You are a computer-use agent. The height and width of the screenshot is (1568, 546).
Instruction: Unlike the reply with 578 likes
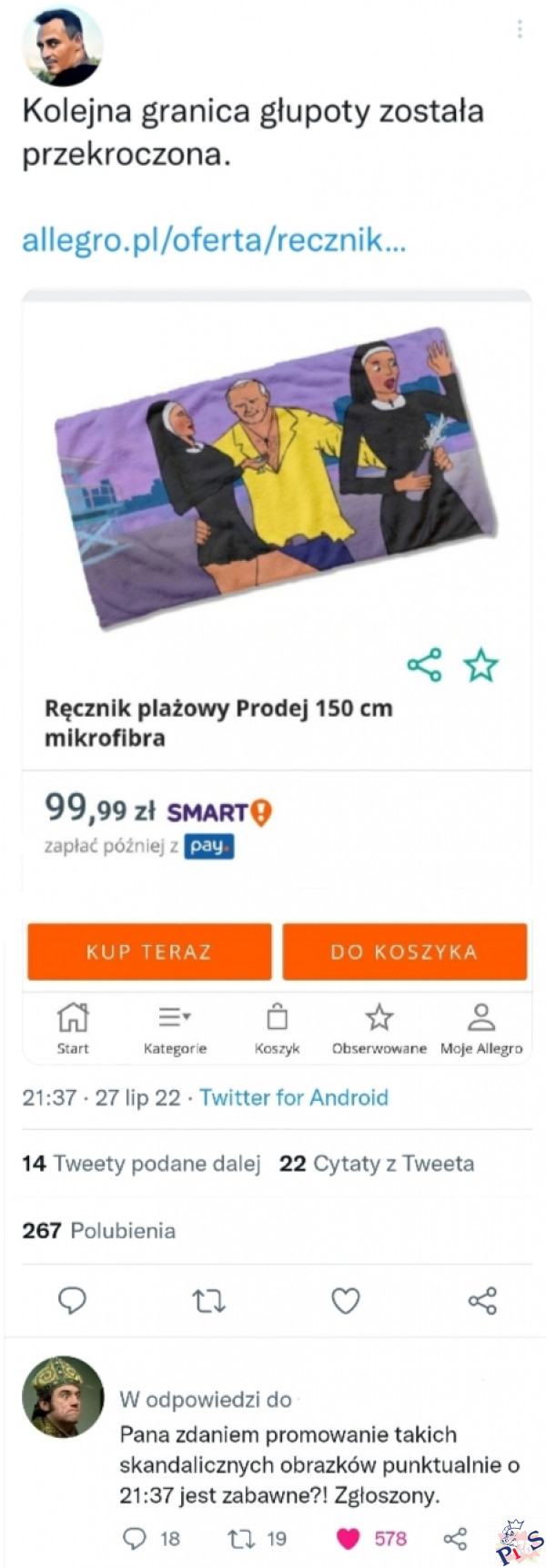click(x=349, y=1539)
